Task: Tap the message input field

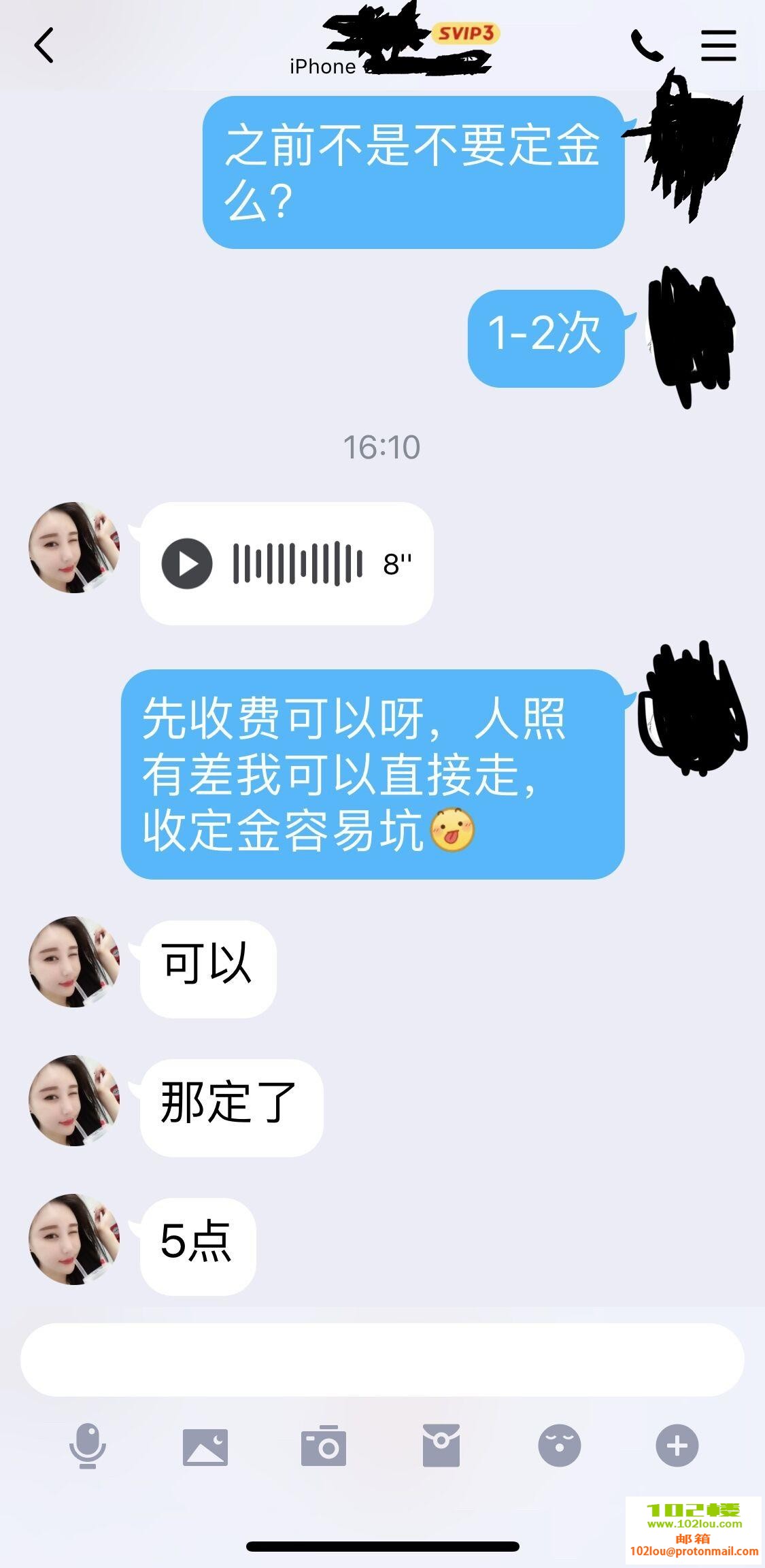Action: (382, 1360)
